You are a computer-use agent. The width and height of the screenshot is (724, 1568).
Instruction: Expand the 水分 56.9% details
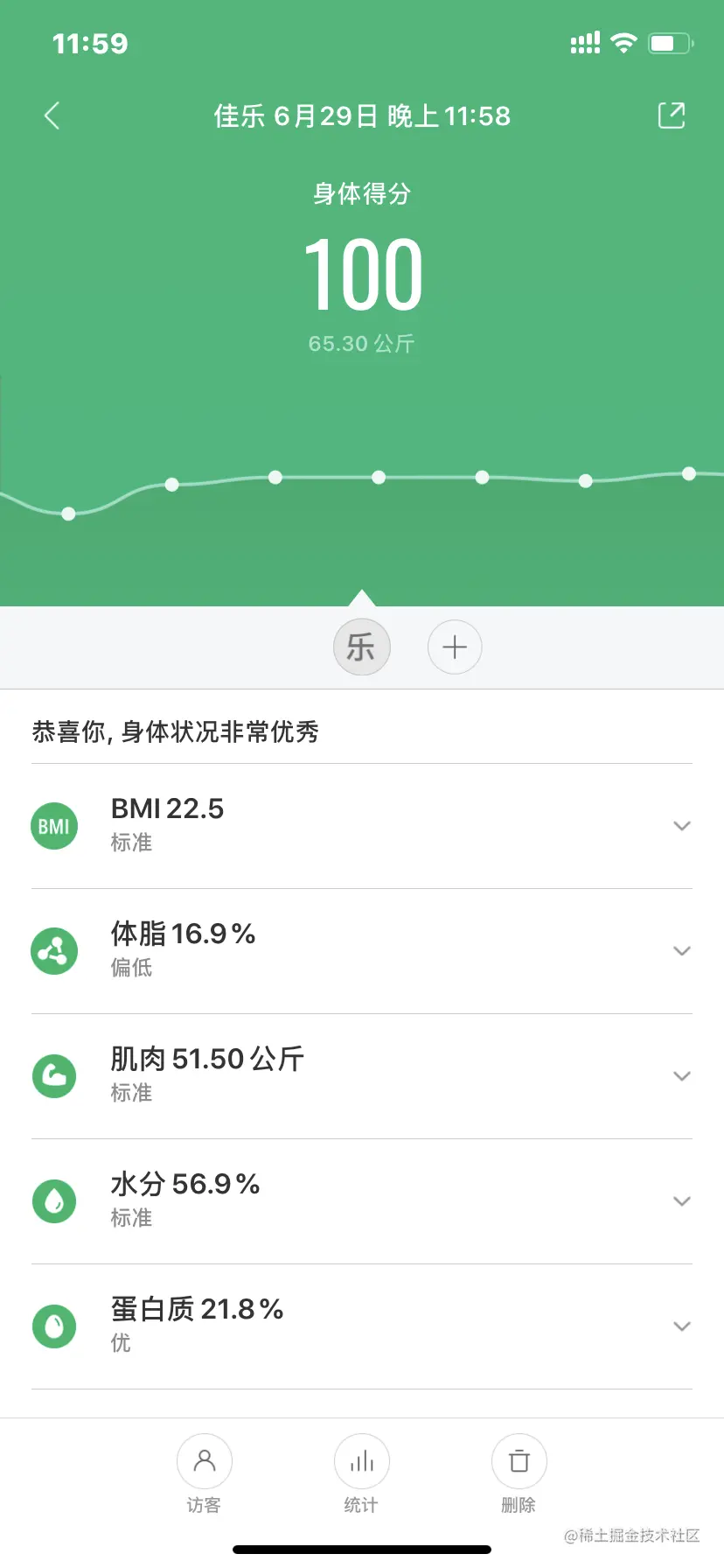681,1201
